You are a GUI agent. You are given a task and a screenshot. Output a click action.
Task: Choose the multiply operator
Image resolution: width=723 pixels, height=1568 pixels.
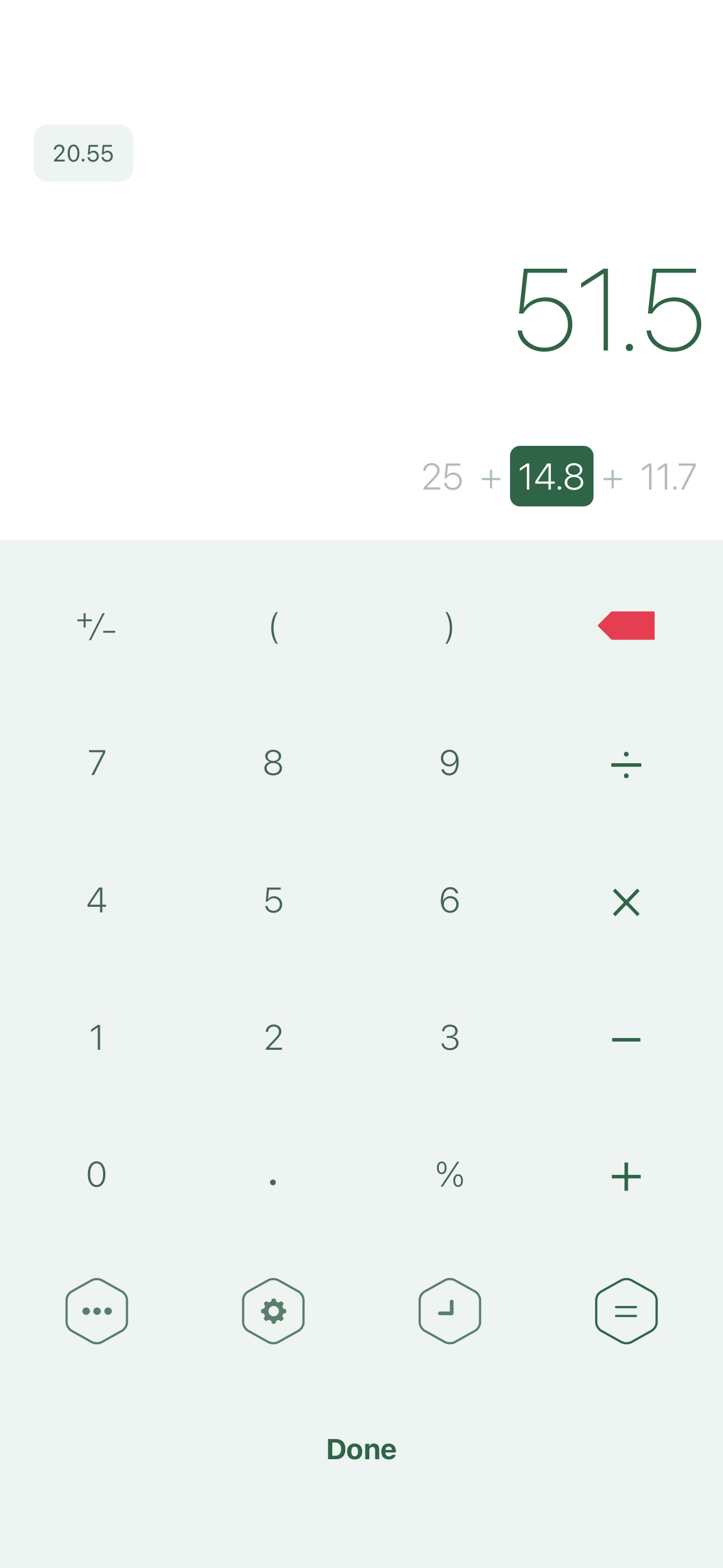pyautogui.click(x=626, y=902)
